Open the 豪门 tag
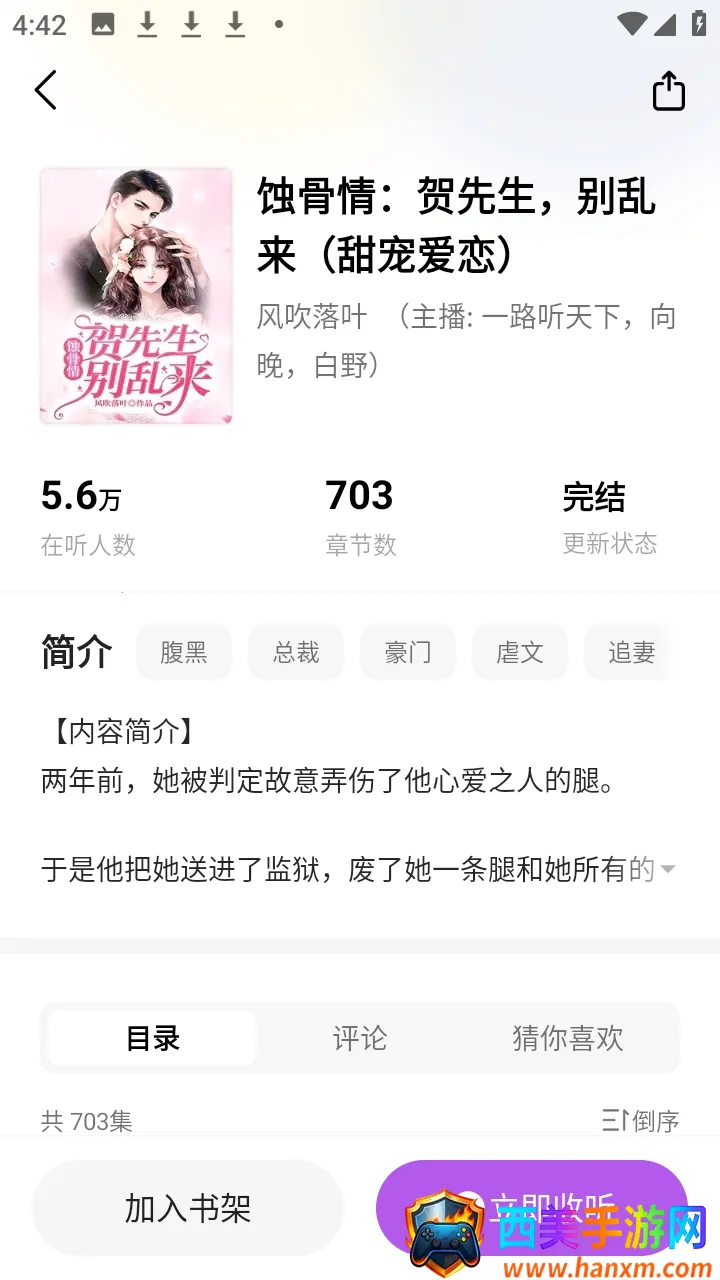This screenshot has height=1280, width=720. [408, 653]
